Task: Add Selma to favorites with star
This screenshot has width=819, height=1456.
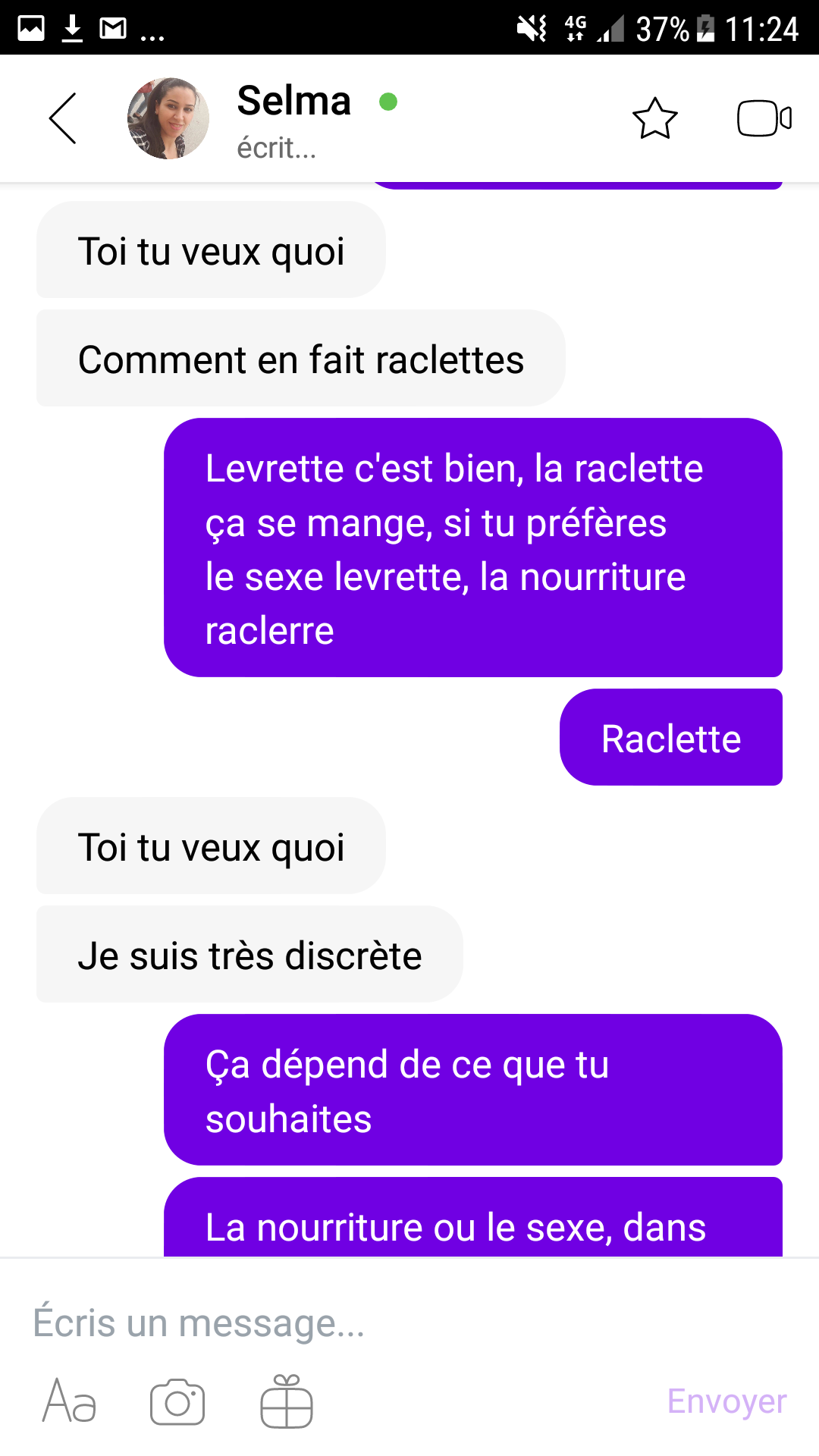Action: pos(654,118)
